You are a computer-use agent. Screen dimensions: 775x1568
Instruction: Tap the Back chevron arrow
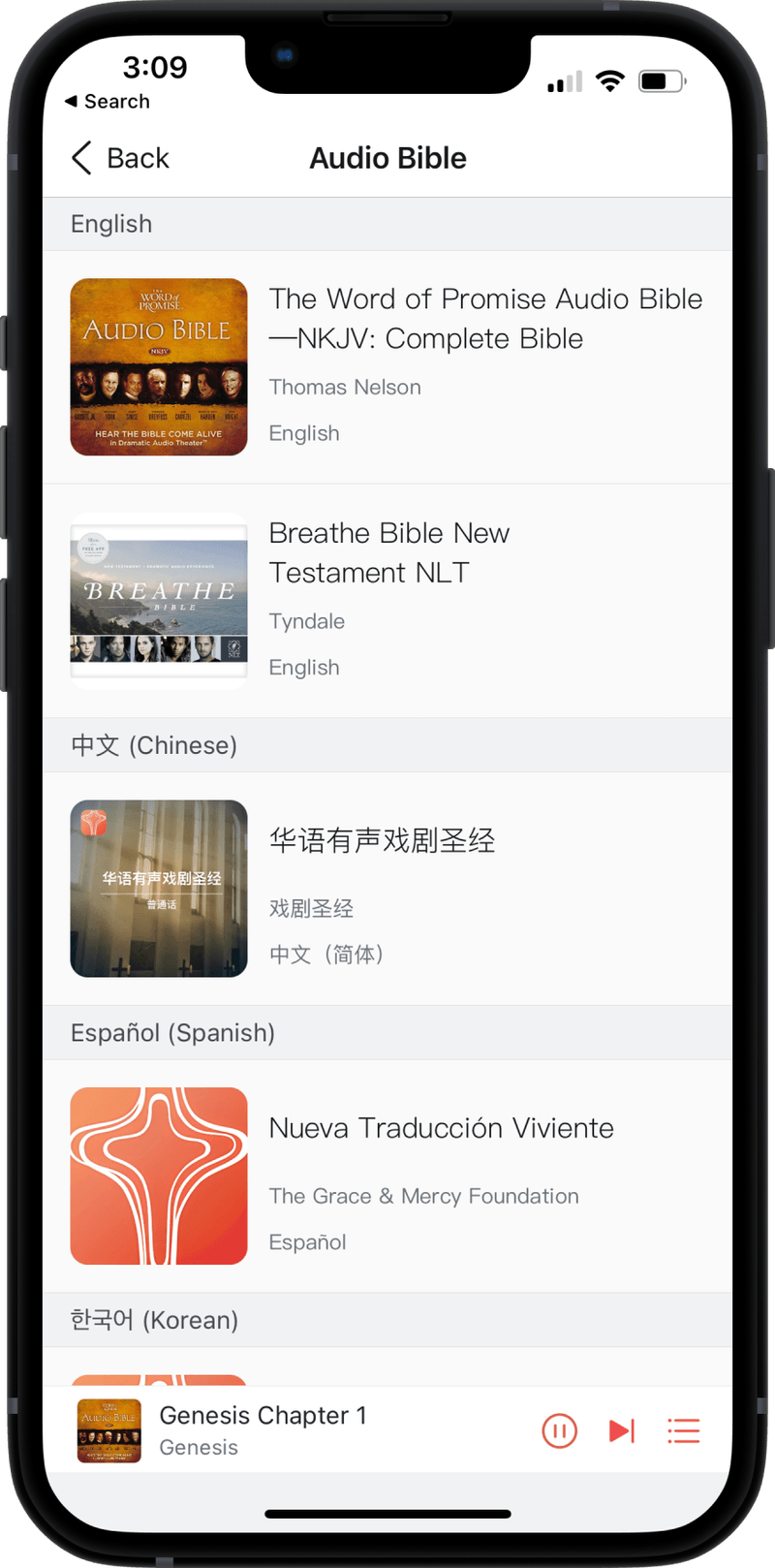pyautogui.click(x=81, y=158)
